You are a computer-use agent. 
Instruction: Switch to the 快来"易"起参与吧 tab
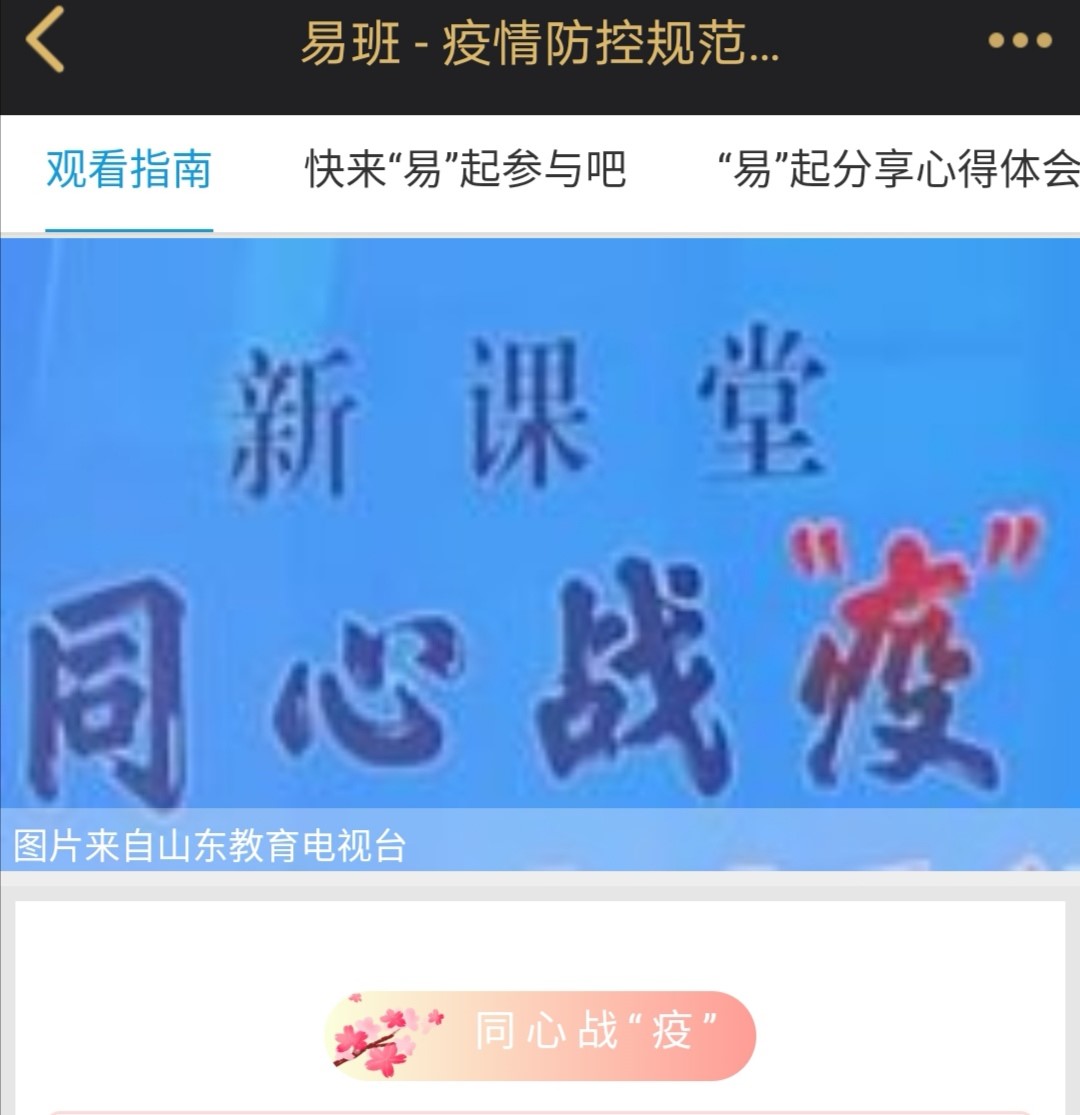(465, 170)
